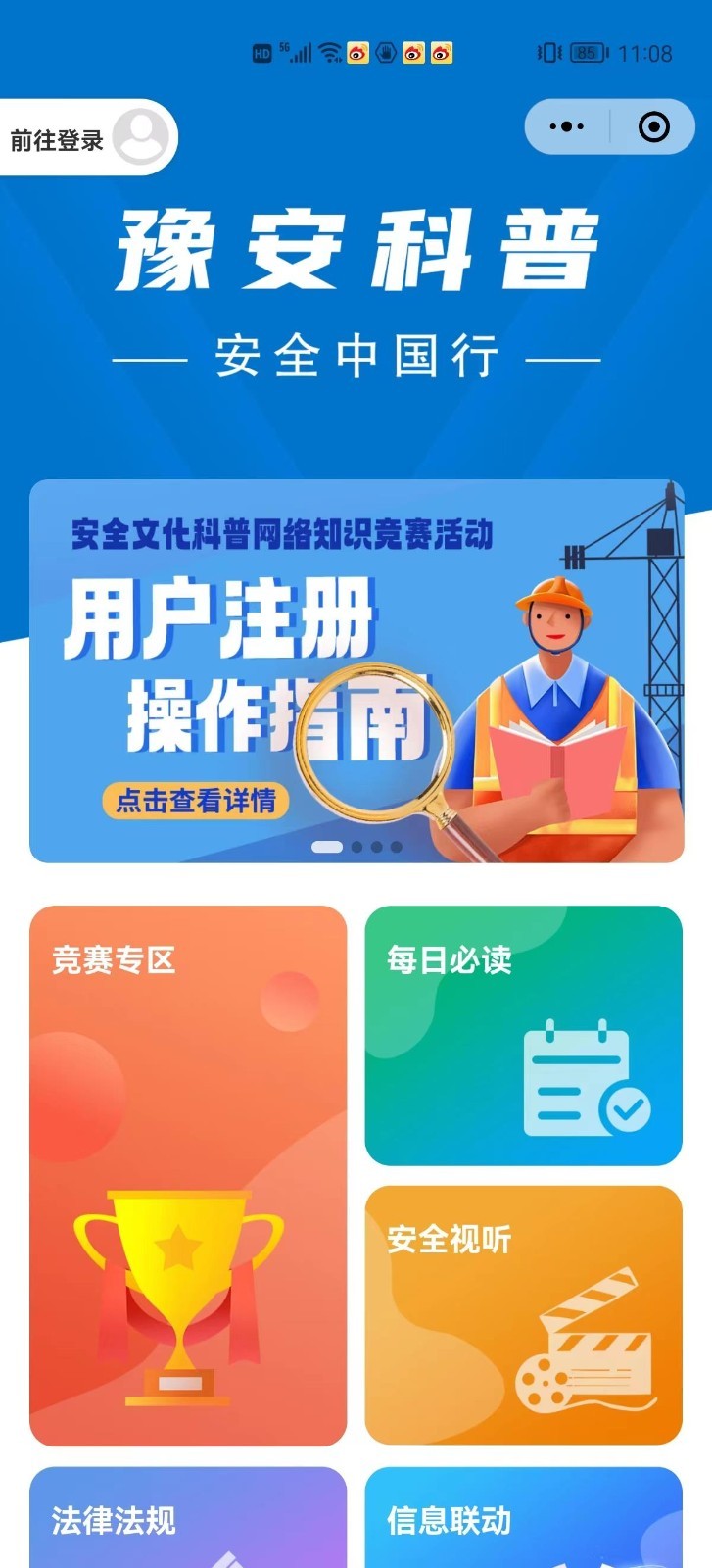Tap 前往登录 to log in
The height and width of the screenshot is (1568, 712).
coord(86,139)
